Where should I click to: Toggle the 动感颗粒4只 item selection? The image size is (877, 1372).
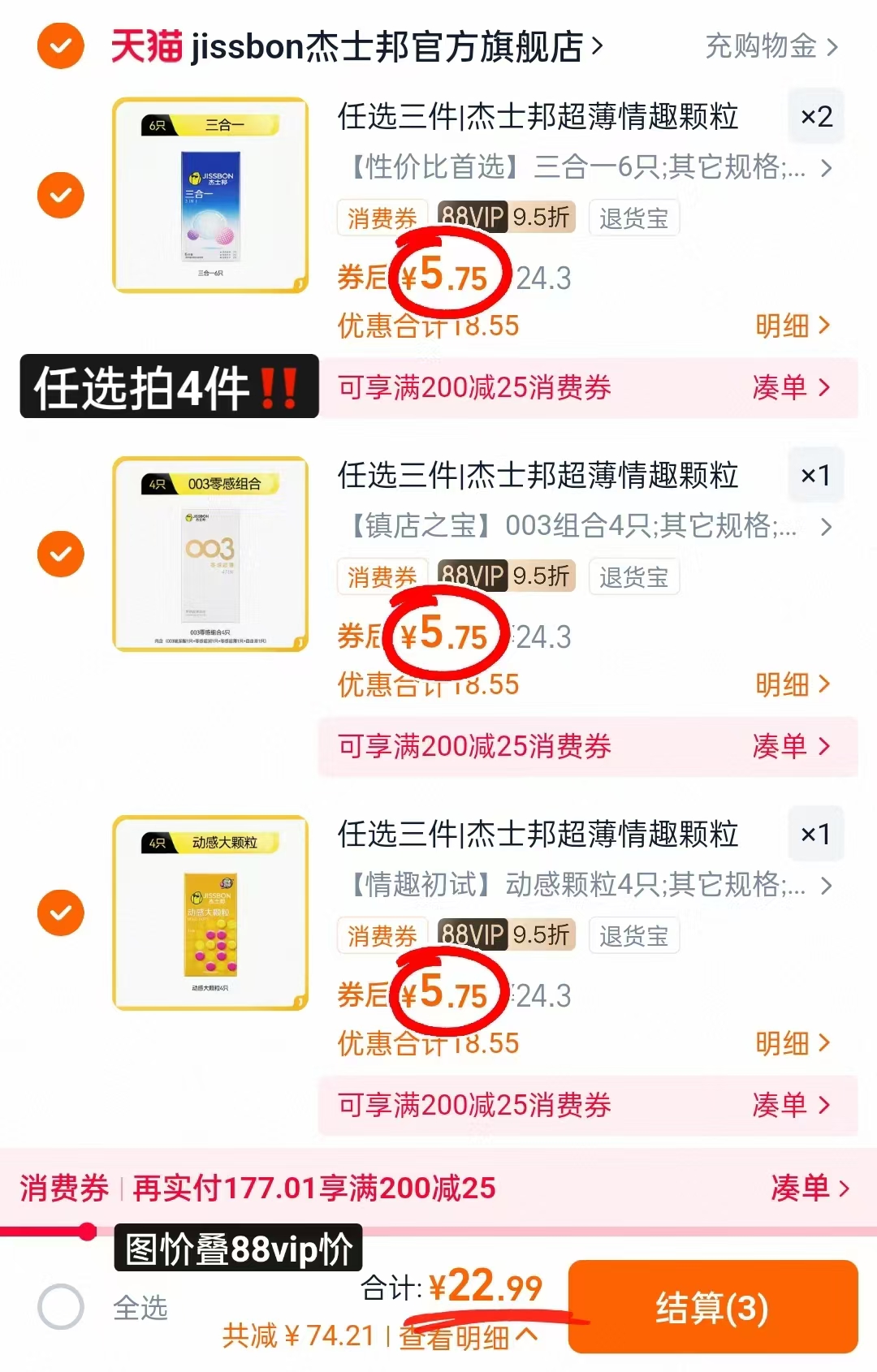[x=59, y=913]
